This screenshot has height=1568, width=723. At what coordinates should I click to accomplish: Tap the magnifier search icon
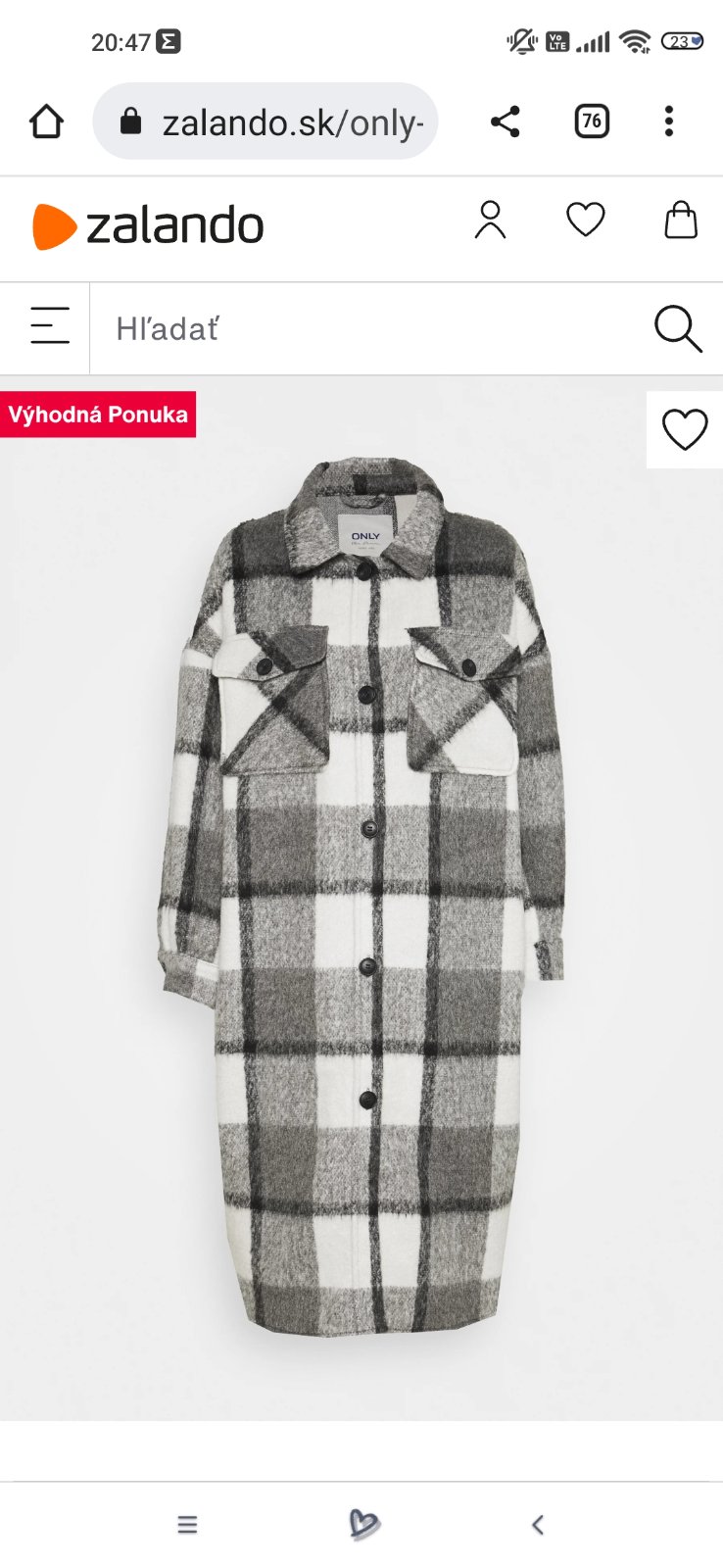[678, 328]
